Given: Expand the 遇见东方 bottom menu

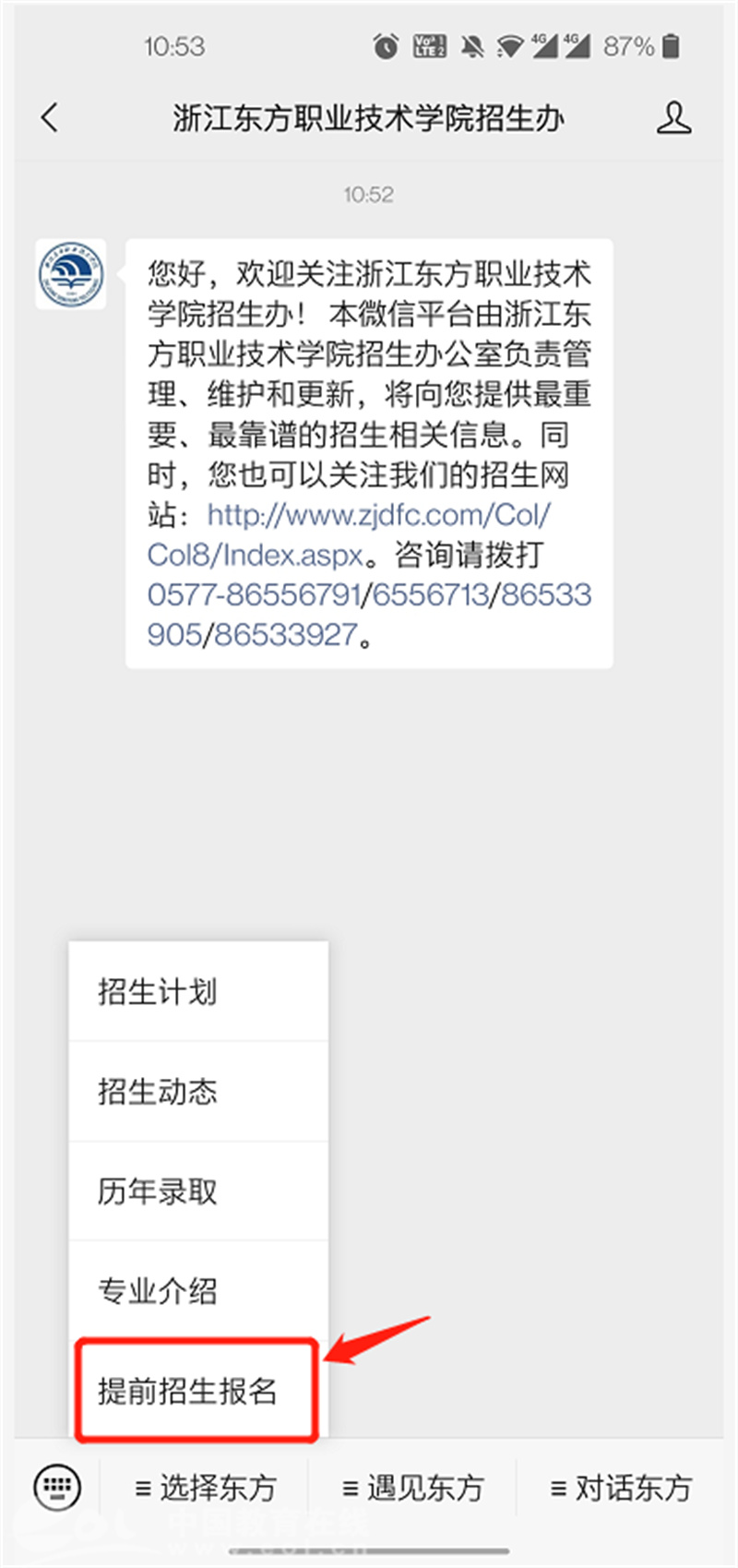Looking at the screenshot, I should 412,1488.
